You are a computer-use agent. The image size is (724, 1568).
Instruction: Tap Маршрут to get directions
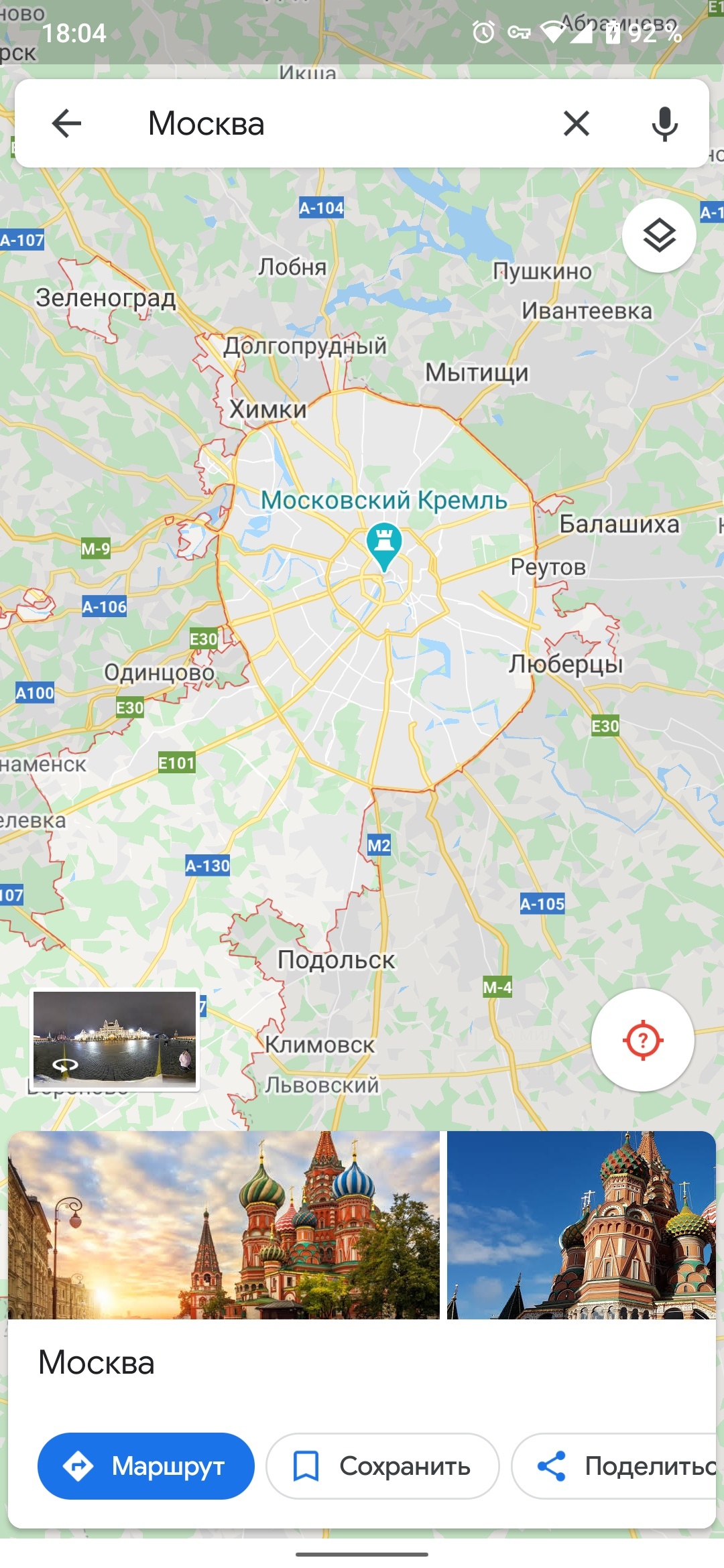pos(146,1466)
